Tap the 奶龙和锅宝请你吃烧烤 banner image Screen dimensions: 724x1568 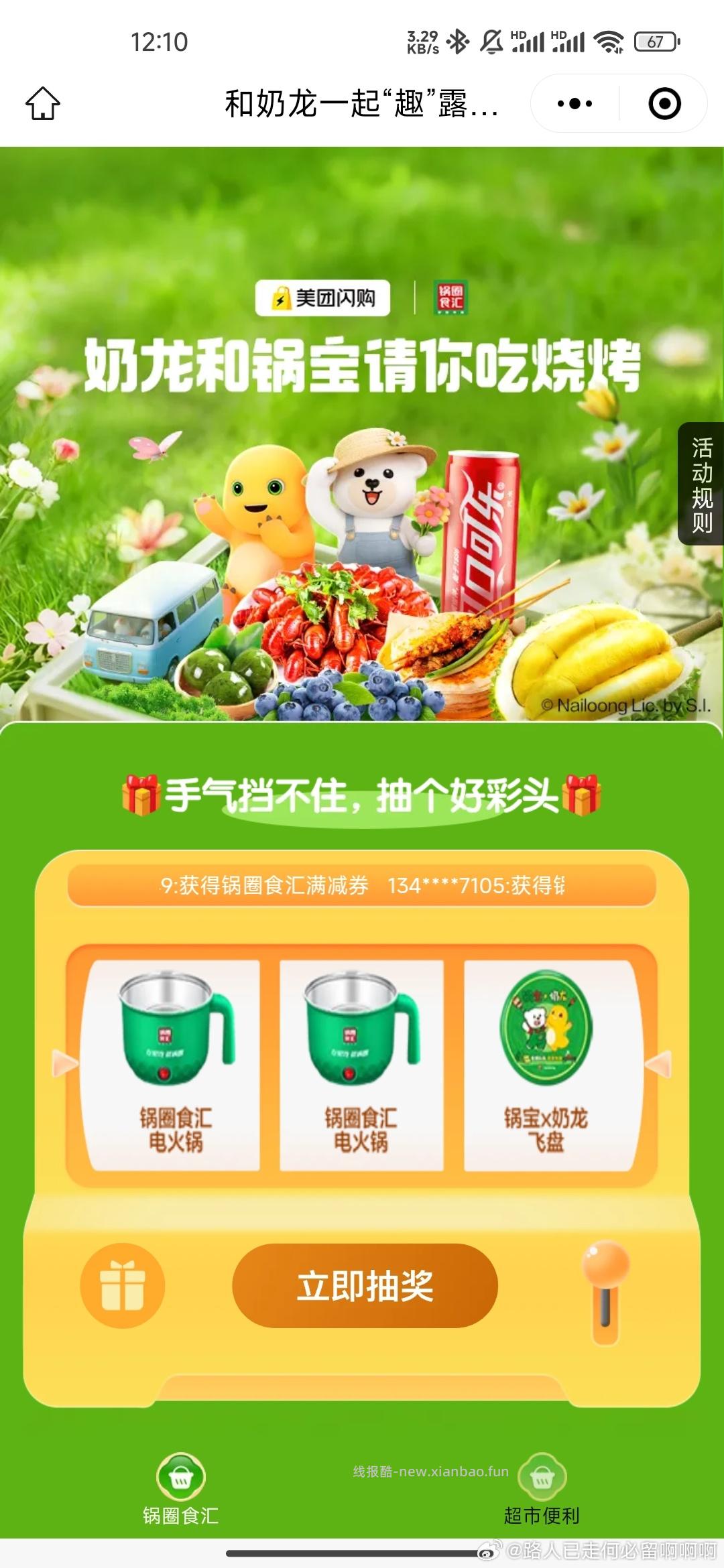point(362,436)
